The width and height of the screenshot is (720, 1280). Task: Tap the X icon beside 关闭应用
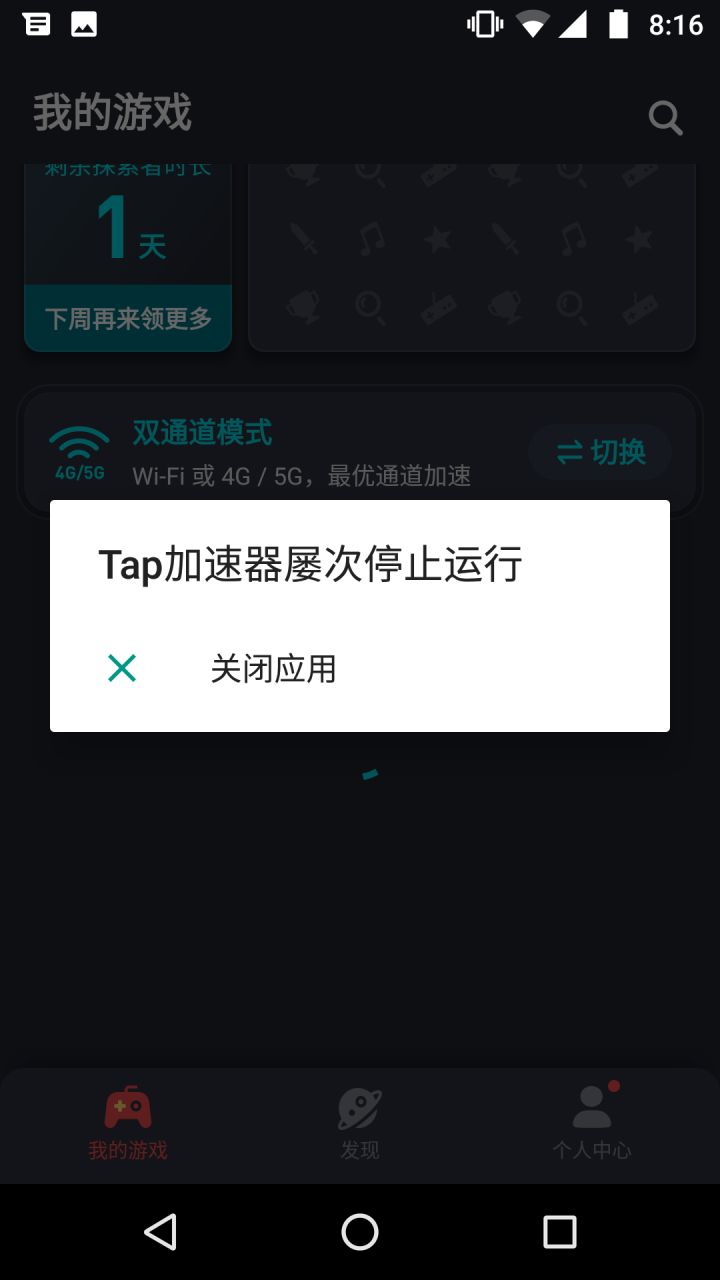122,667
